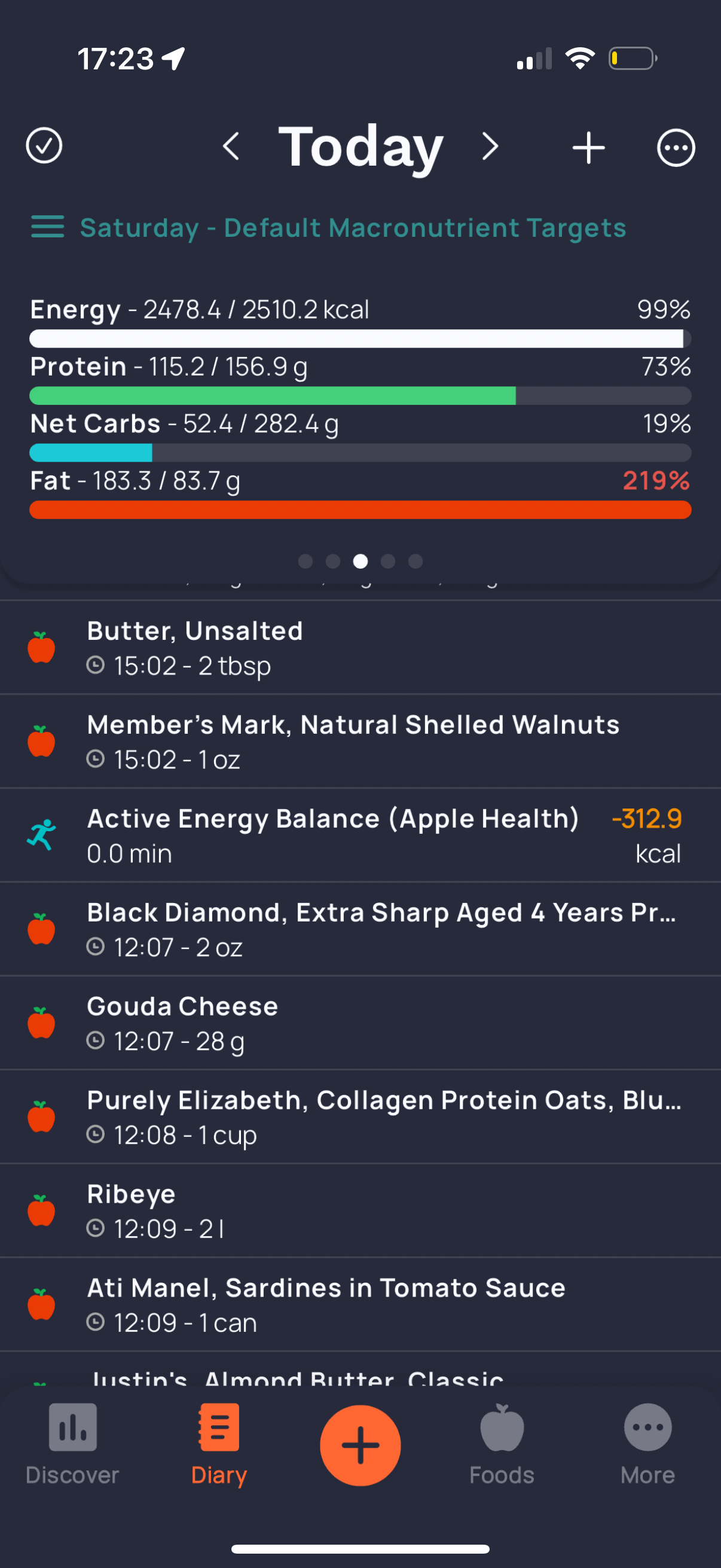Open the overflow menu in the header
Image resolution: width=721 pixels, height=1568 pixels.
676,148
